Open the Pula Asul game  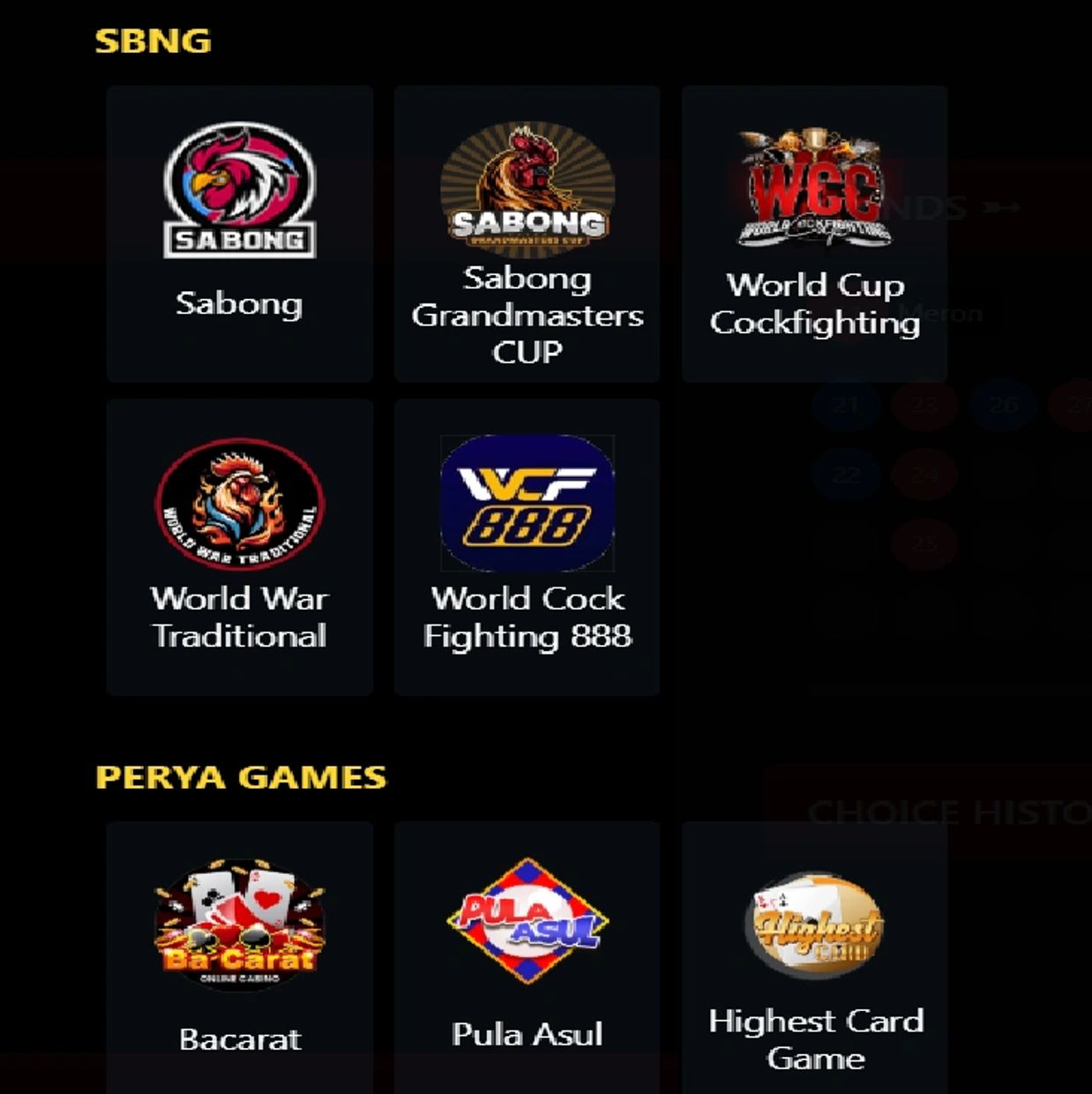tap(527, 957)
